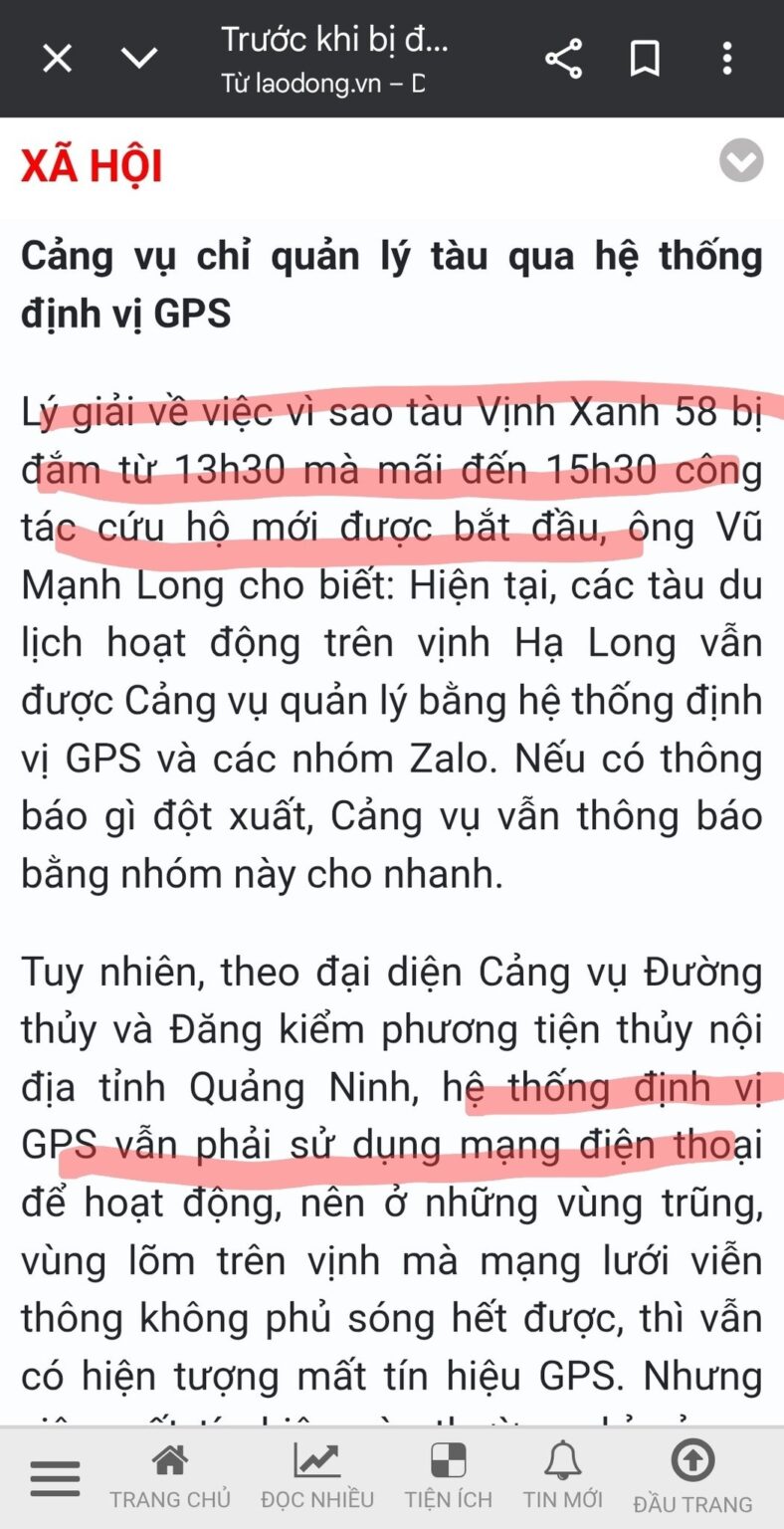Switch to the Đọc nhiều tab

[x=317, y=1477]
